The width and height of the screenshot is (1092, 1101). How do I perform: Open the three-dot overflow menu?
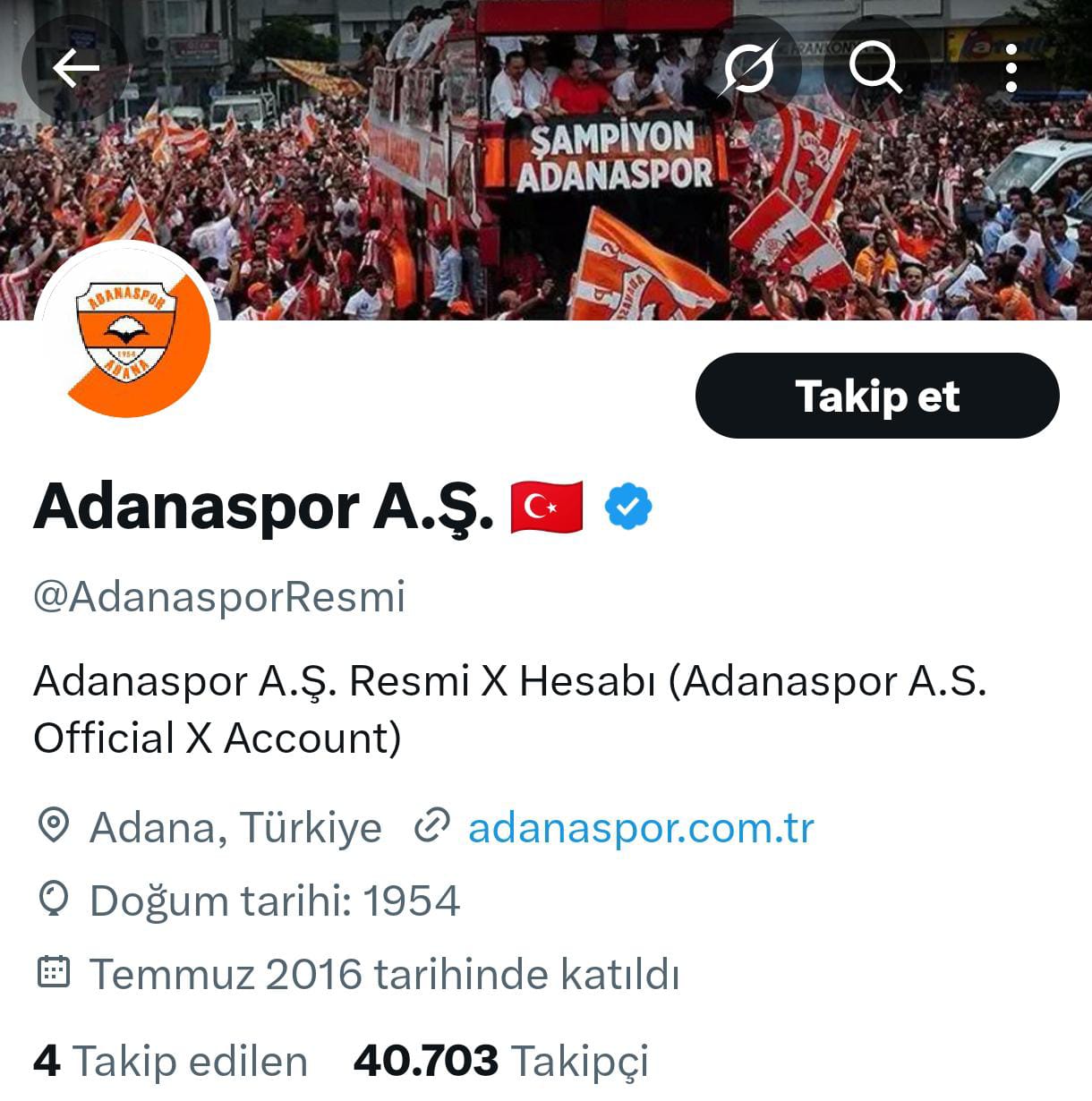(1011, 68)
